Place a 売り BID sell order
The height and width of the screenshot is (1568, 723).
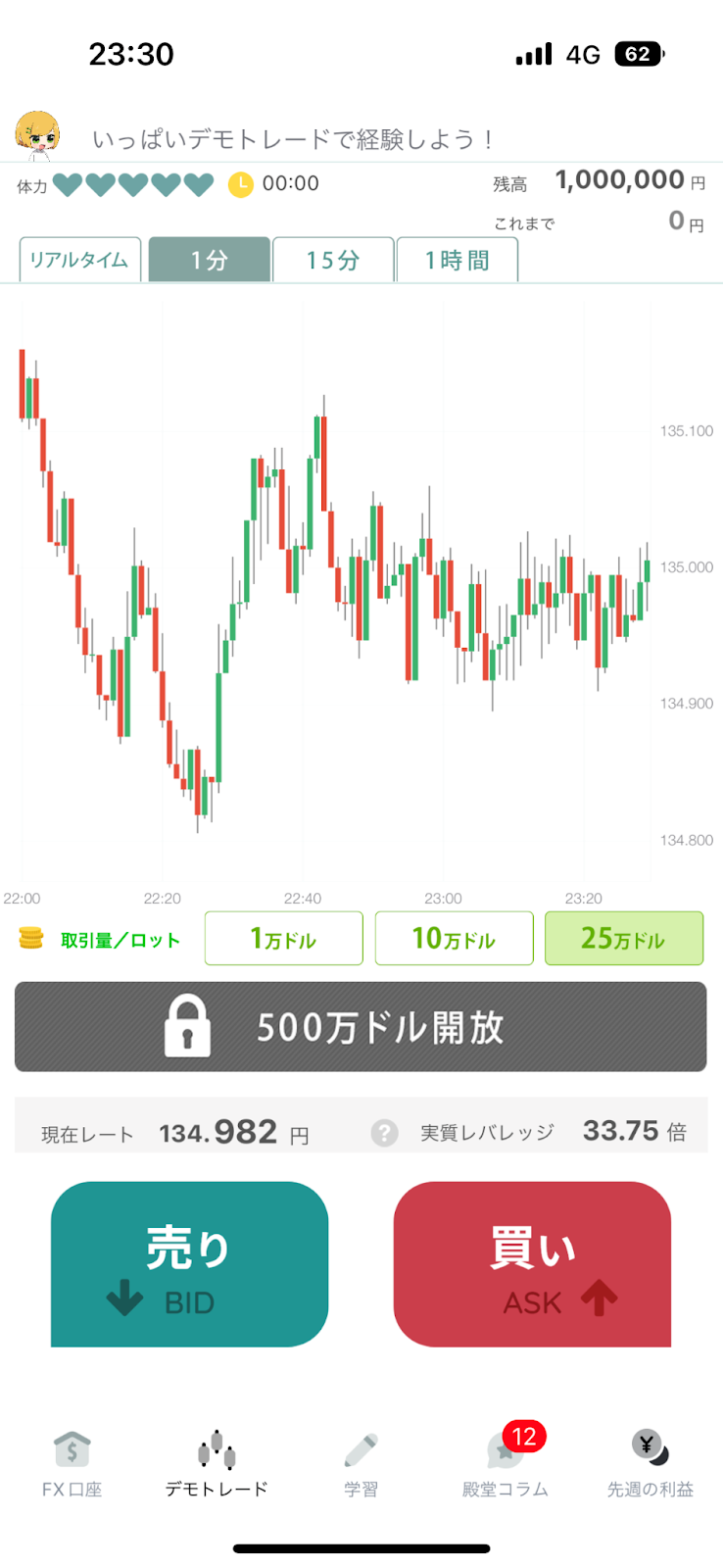coord(189,1264)
